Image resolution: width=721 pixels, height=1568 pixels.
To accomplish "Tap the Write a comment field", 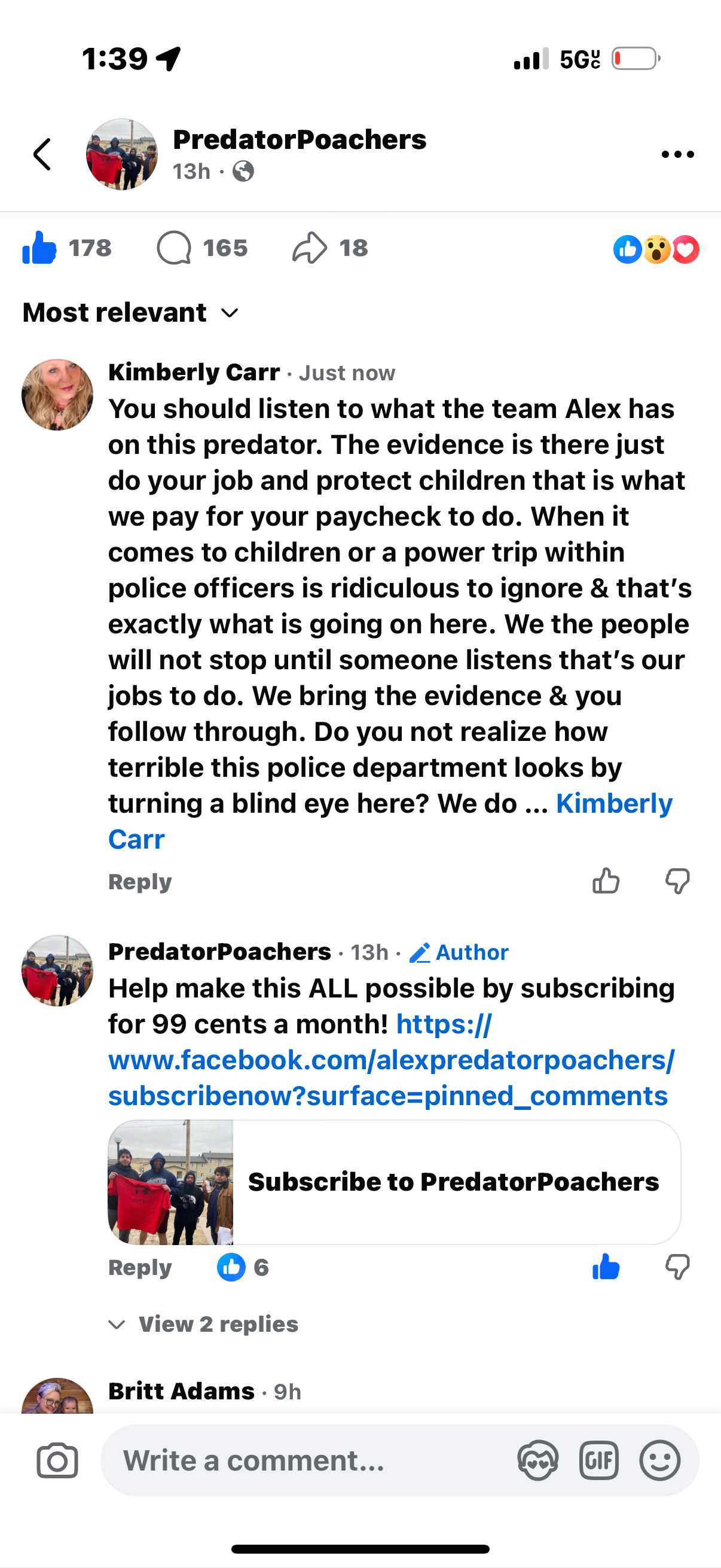I will 304,1460.
